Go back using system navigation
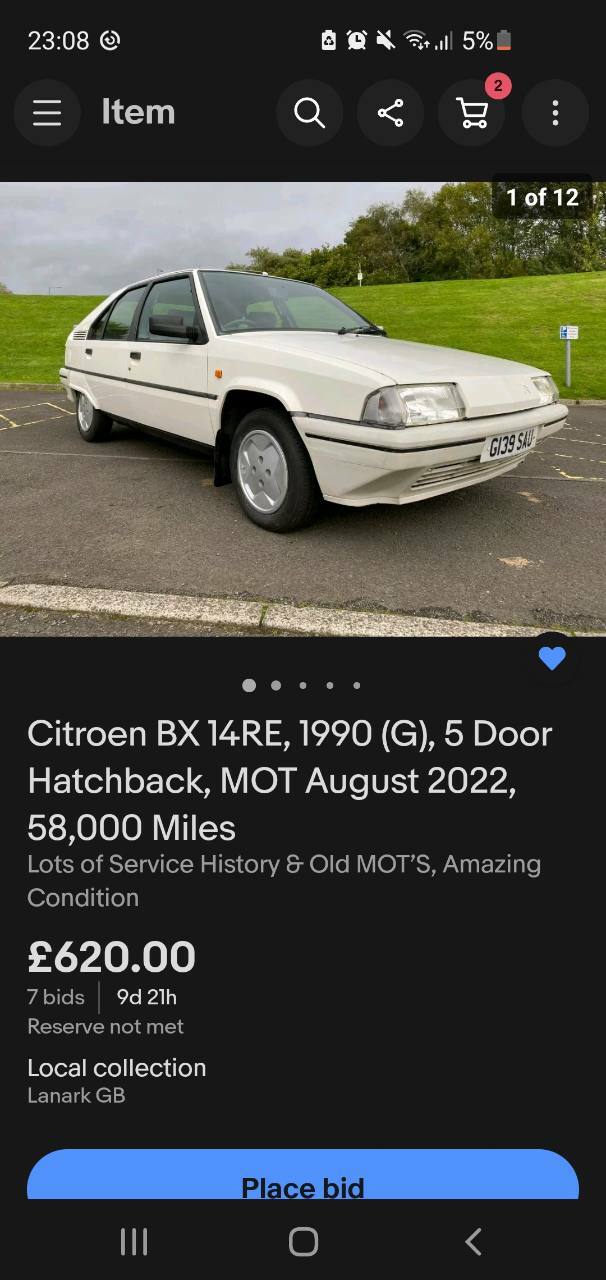 point(473,1242)
